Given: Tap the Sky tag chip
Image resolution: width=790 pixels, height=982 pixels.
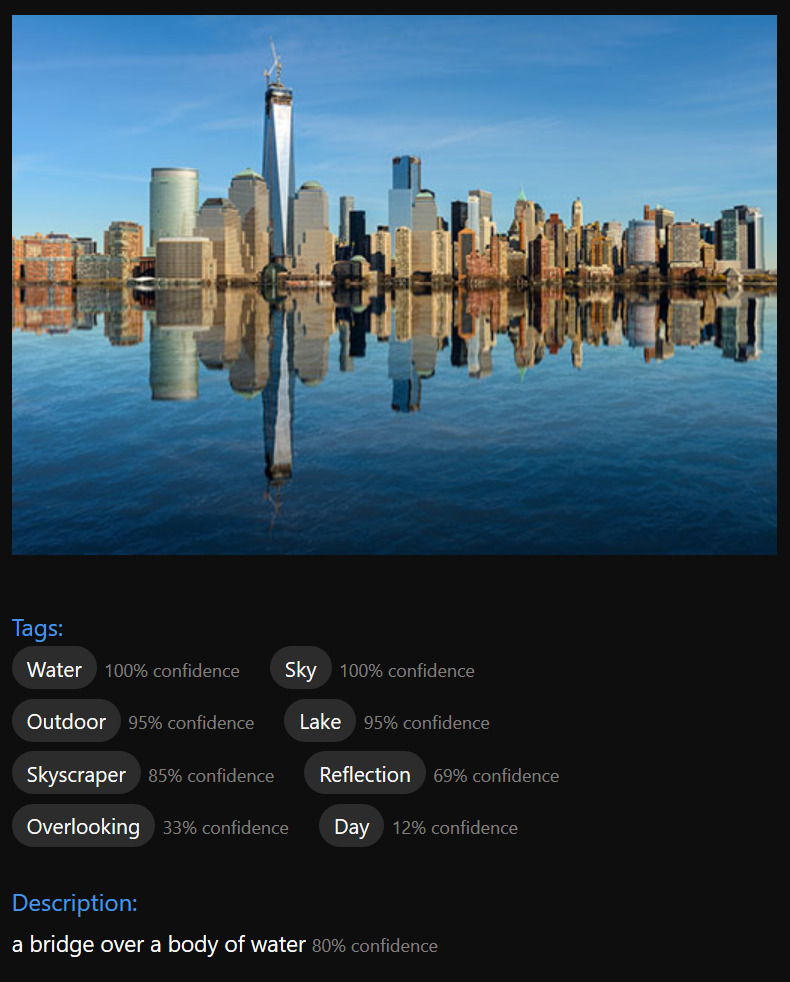Looking at the screenshot, I should [x=300, y=669].
